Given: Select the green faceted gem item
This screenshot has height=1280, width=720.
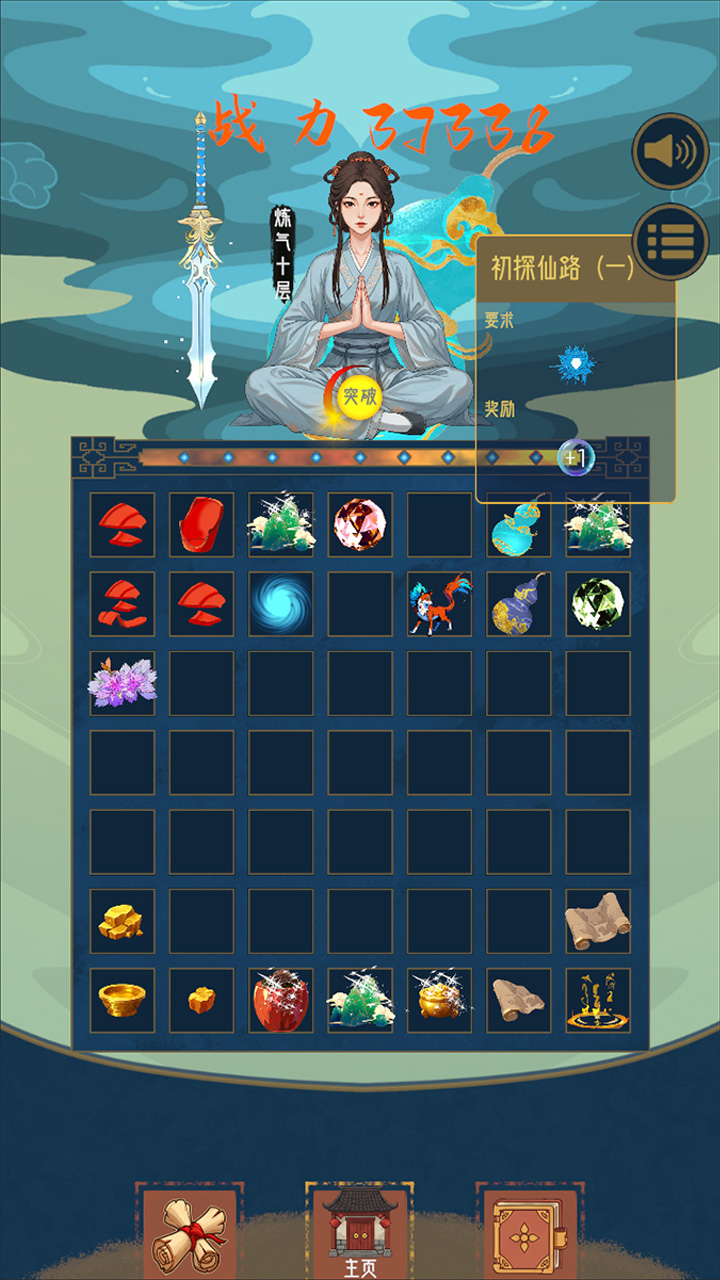Looking at the screenshot, I should coord(597,605).
